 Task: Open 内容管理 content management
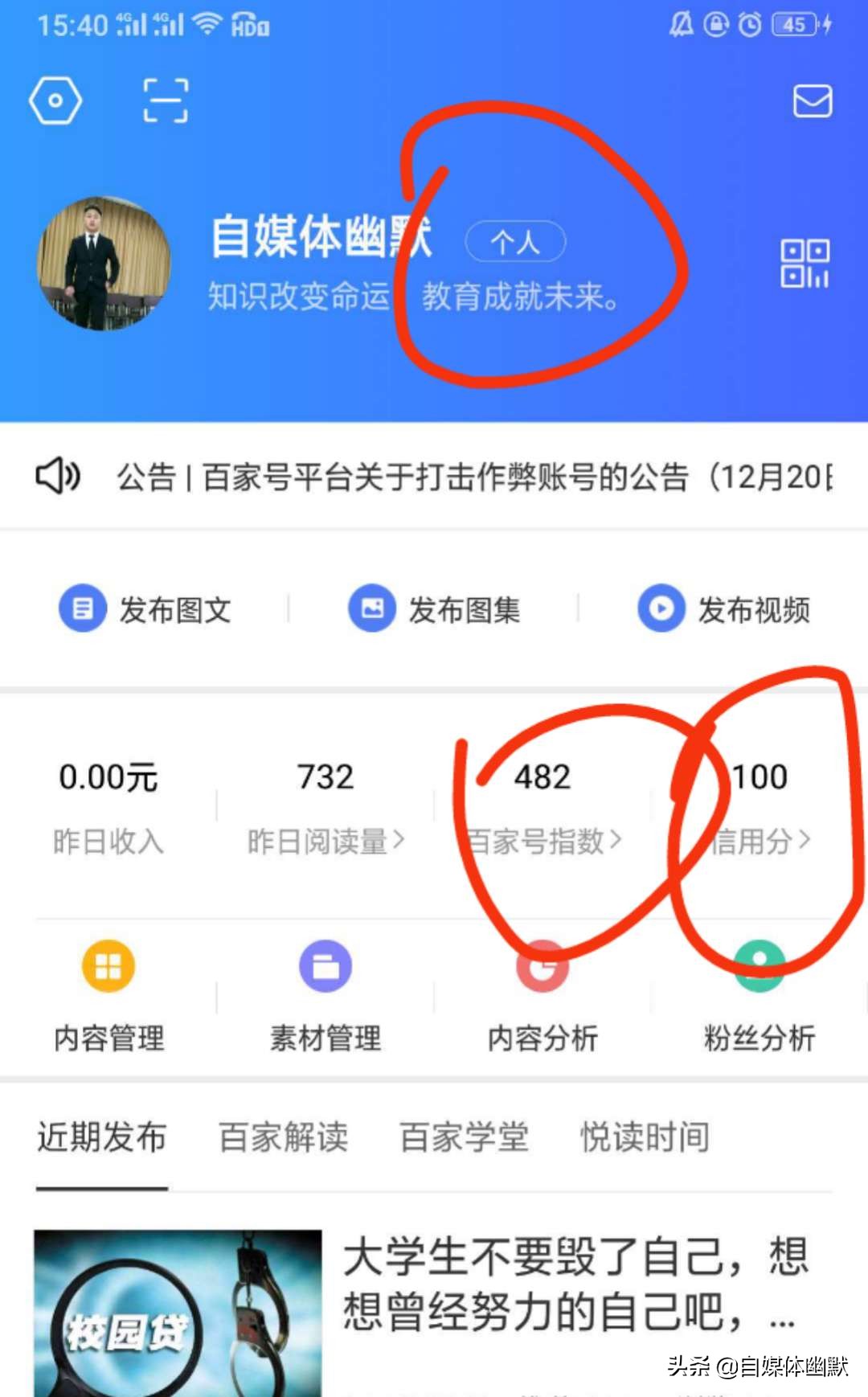[108, 997]
